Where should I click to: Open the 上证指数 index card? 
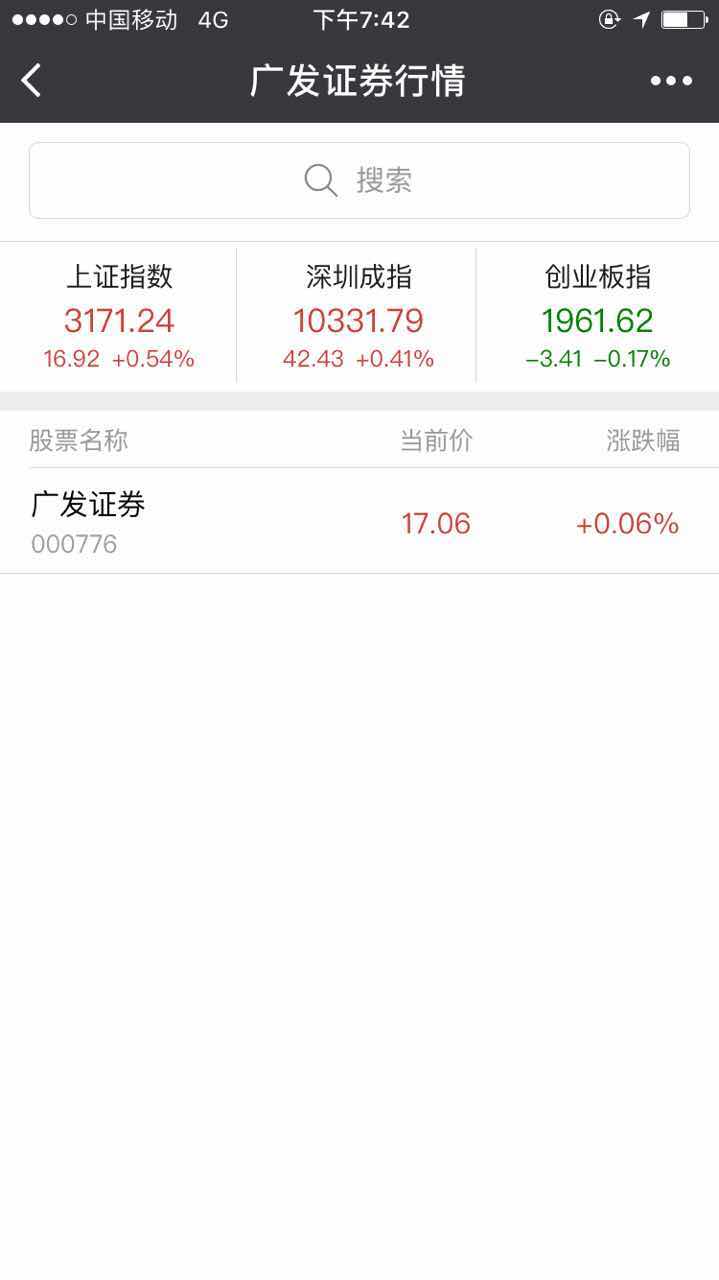tap(119, 315)
